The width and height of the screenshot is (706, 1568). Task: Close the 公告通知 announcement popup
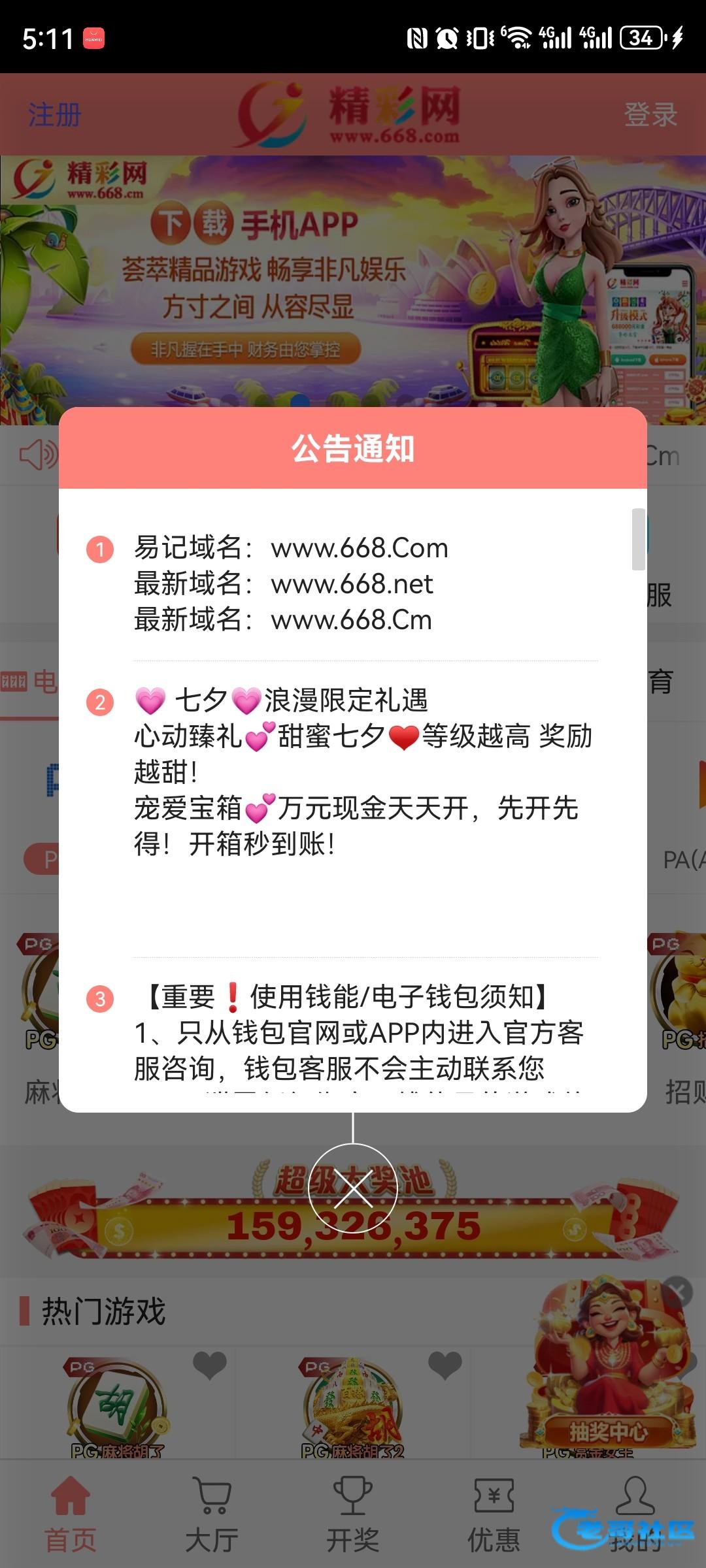353,1188
